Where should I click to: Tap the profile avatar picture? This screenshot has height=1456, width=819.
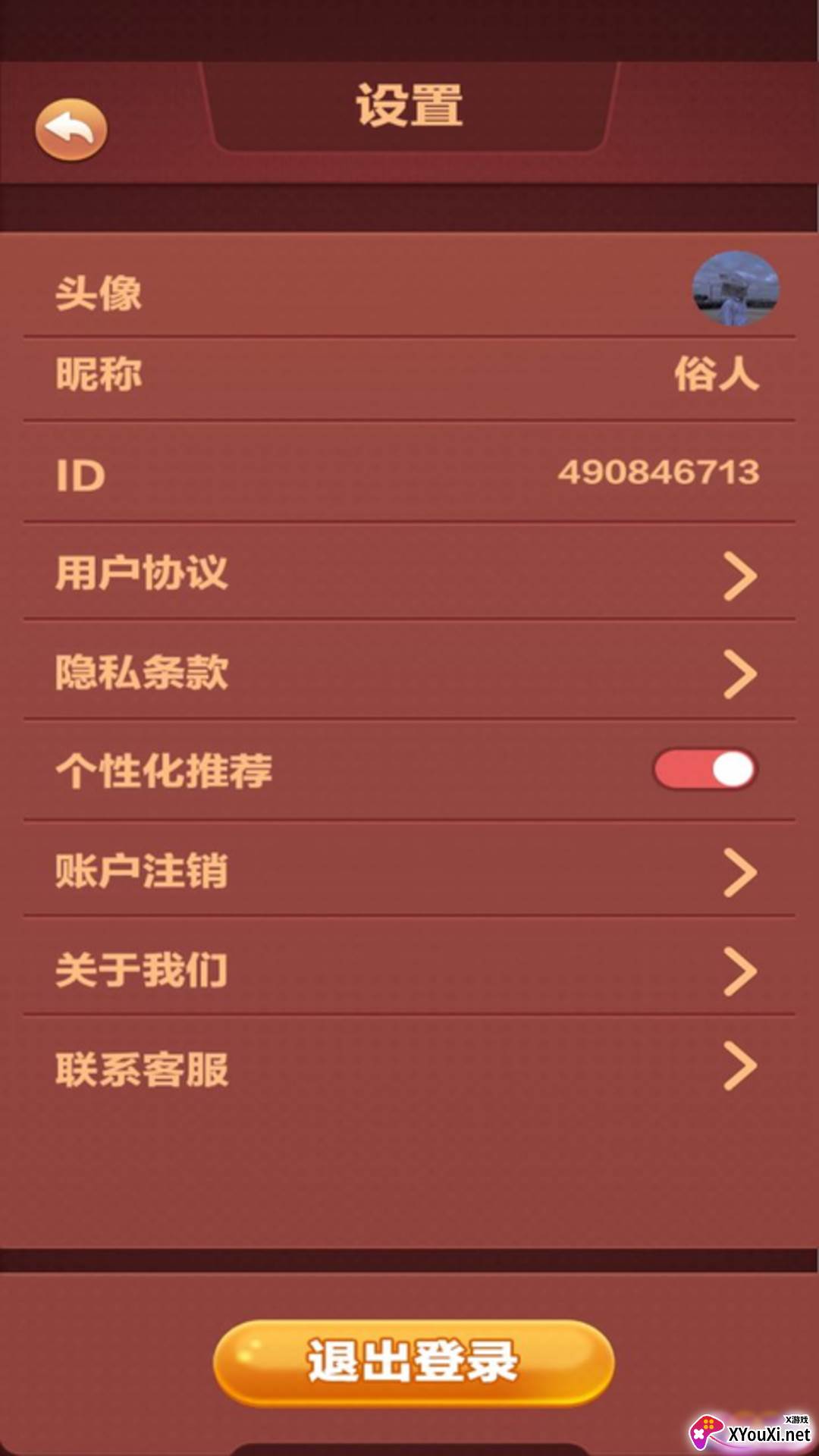(x=736, y=289)
